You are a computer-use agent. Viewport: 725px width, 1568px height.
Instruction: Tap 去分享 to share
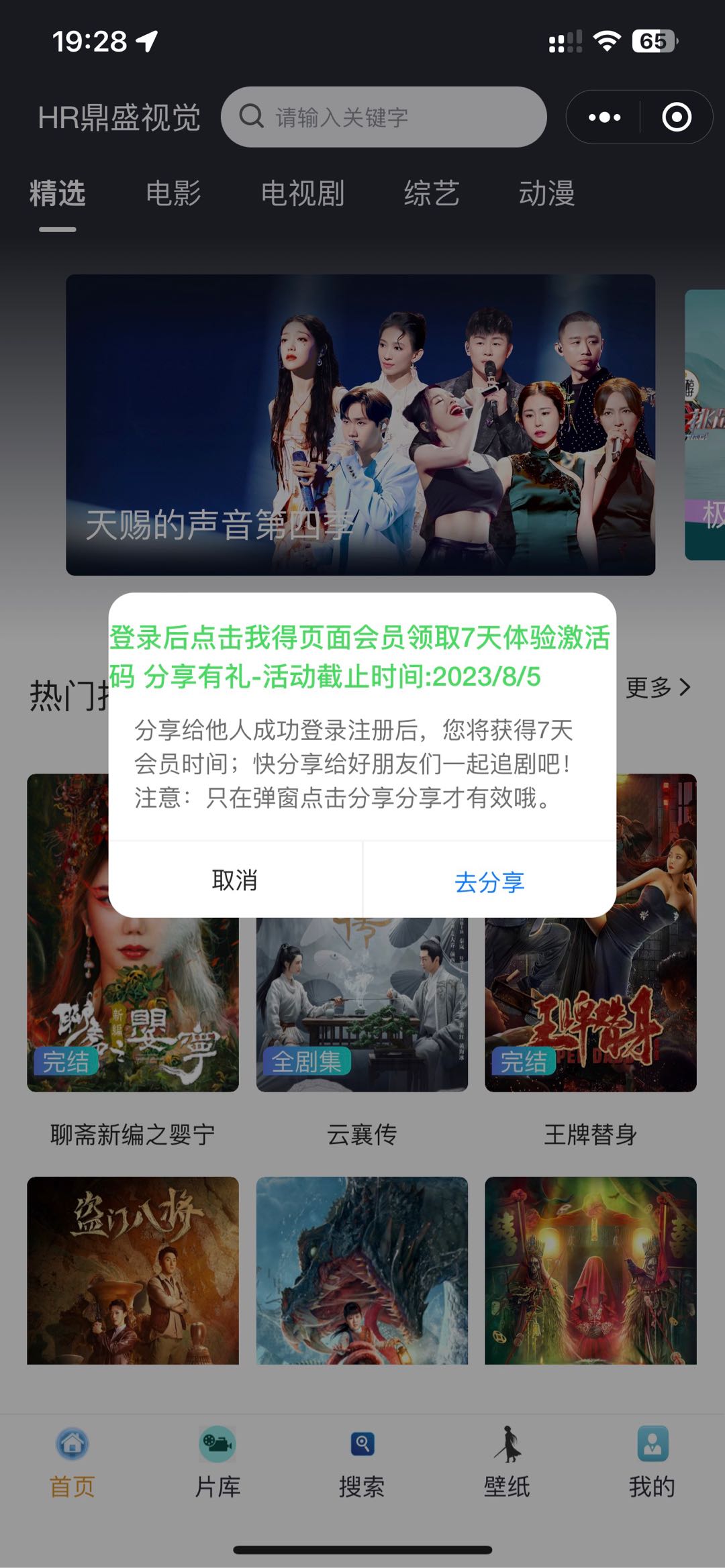pyautogui.click(x=489, y=882)
